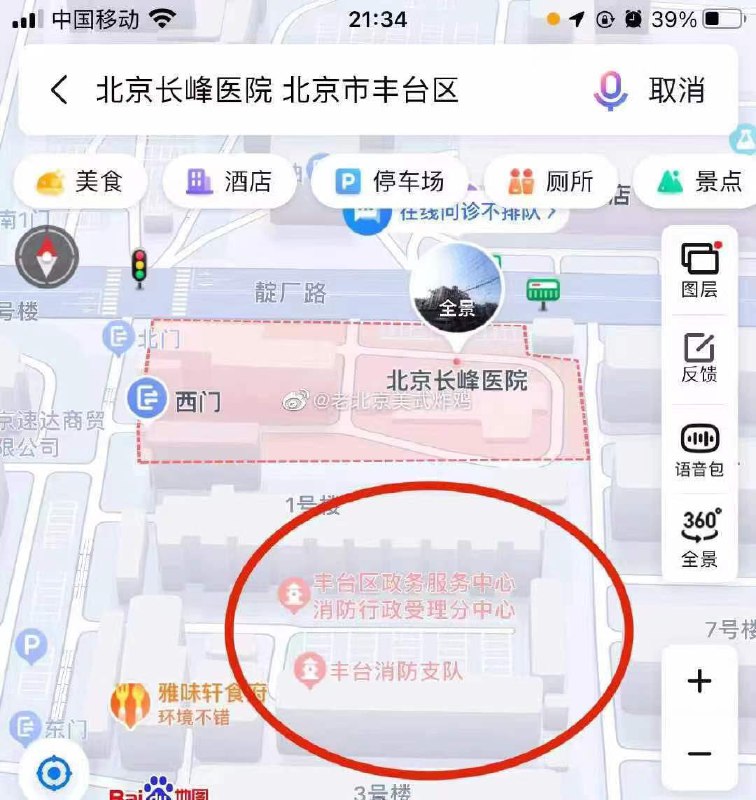The width and height of the screenshot is (756, 800).
Task: Select the 美食 food category chip
Action: (80, 180)
